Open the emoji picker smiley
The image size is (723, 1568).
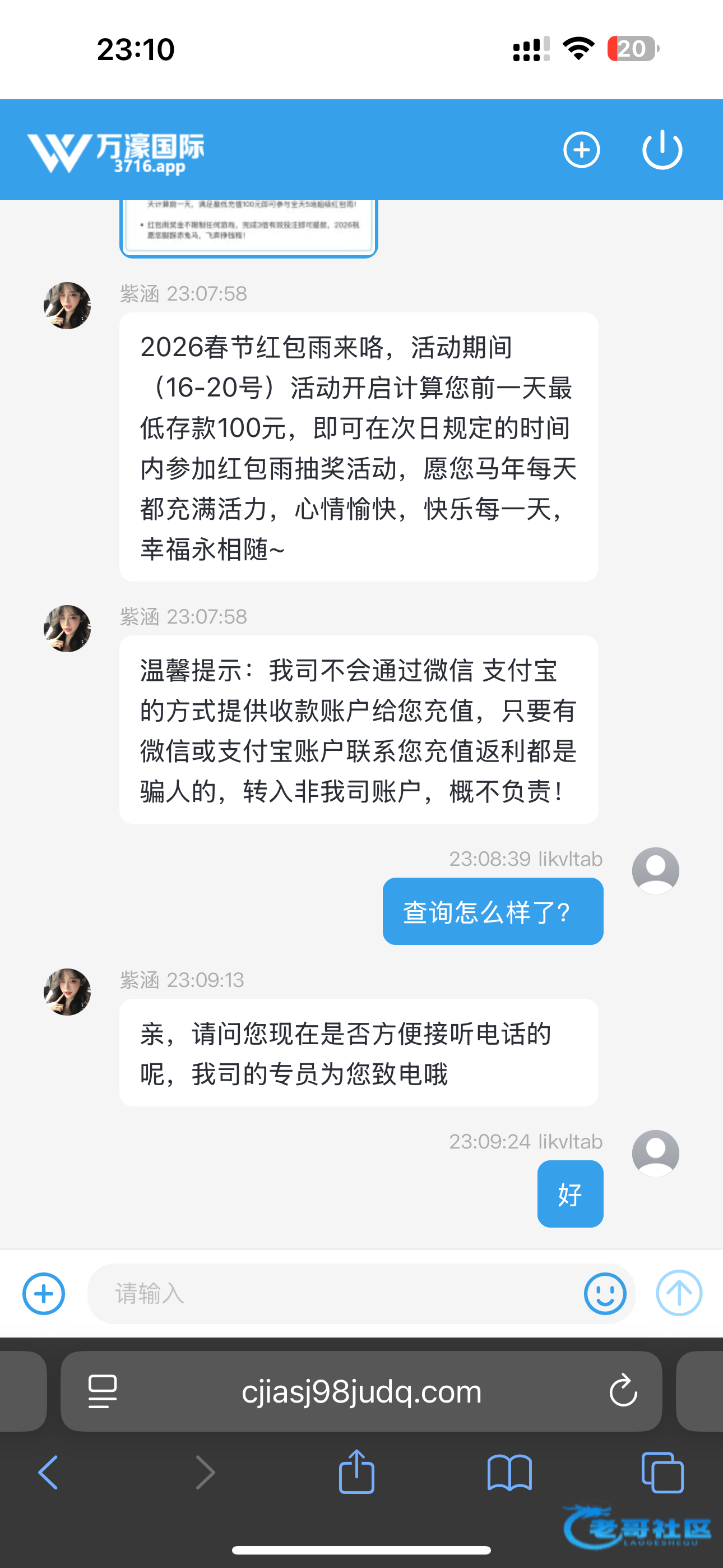605,1293
